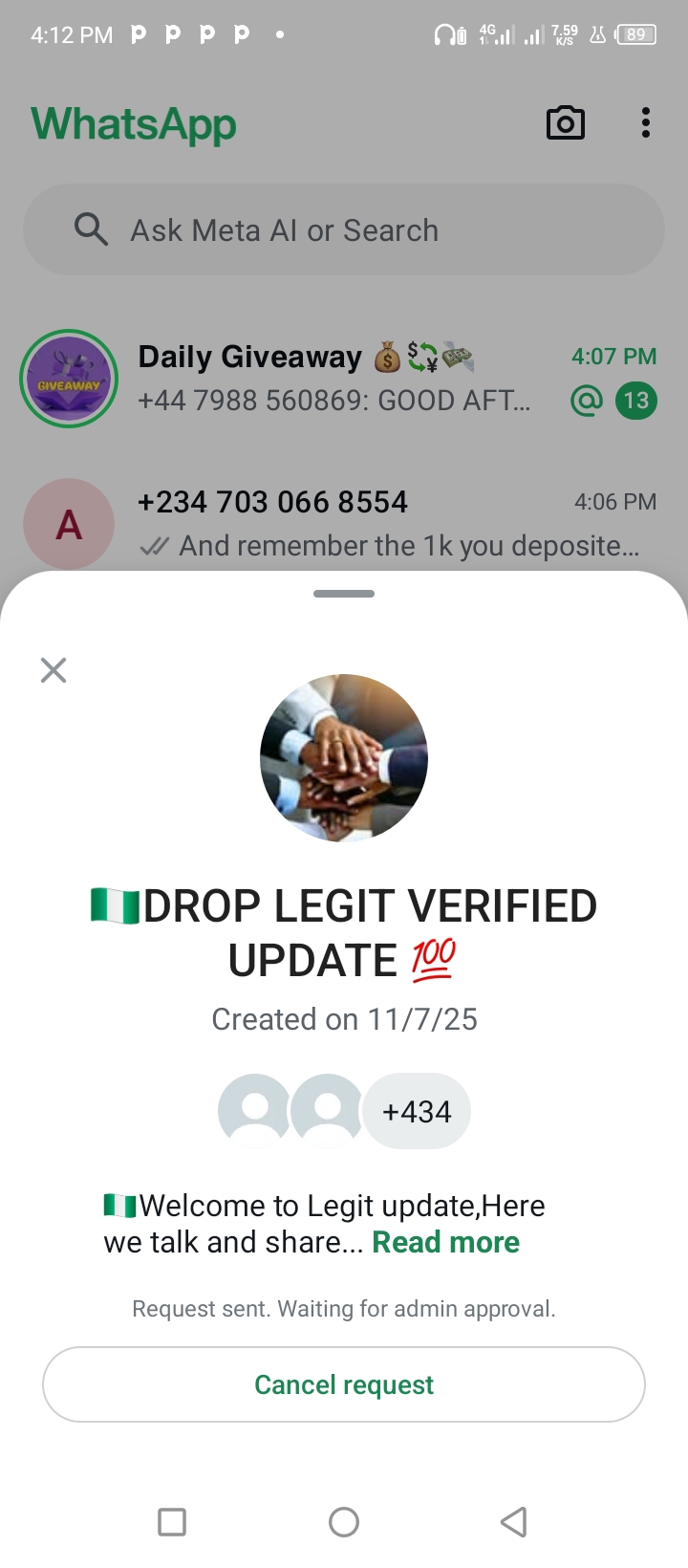Image resolution: width=688 pixels, height=1568 pixels.
Task: Tap the Ask Meta AI or Search box
Action: (x=344, y=230)
